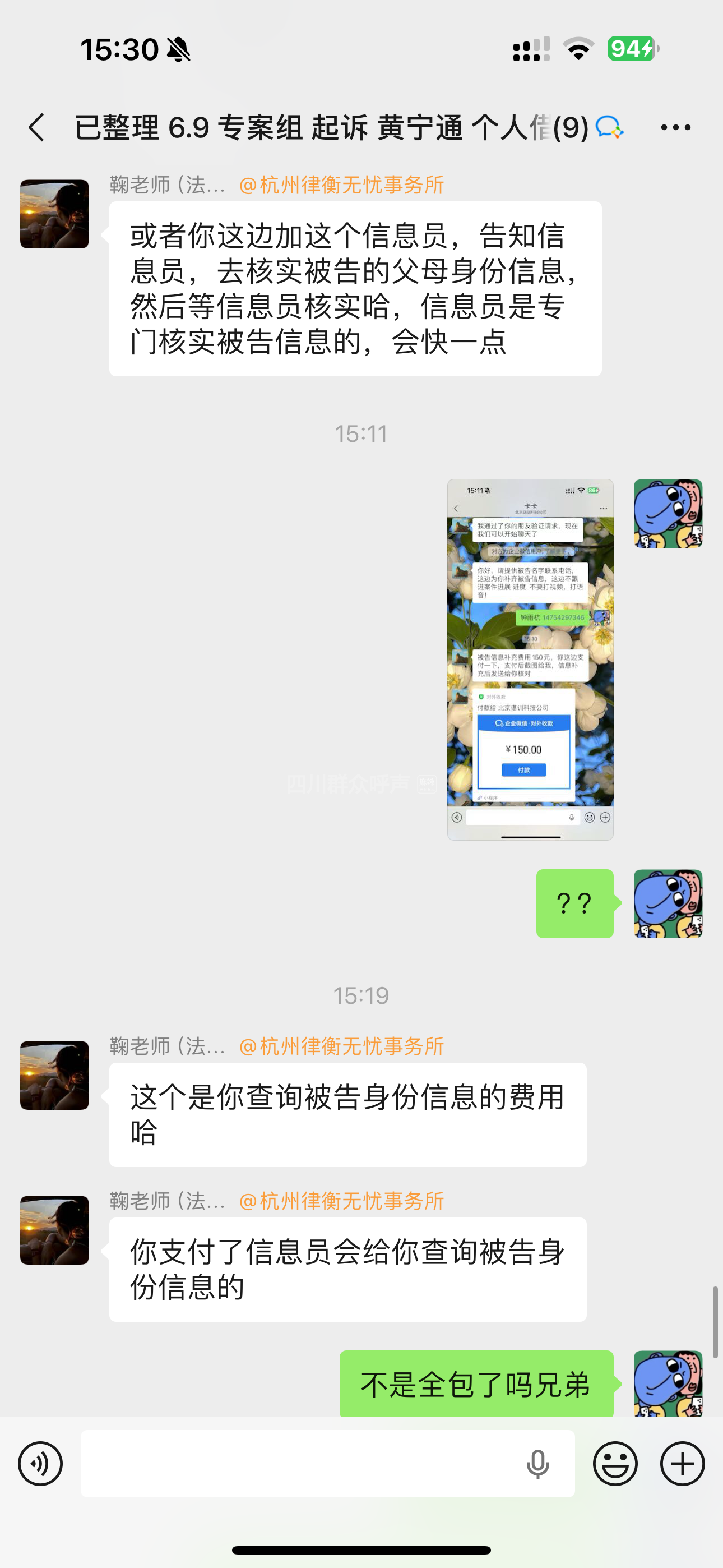The width and height of the screenshot is (723, 1568).
Task: Open the shared payment screenshot image
Action: [x=530, y=659]
